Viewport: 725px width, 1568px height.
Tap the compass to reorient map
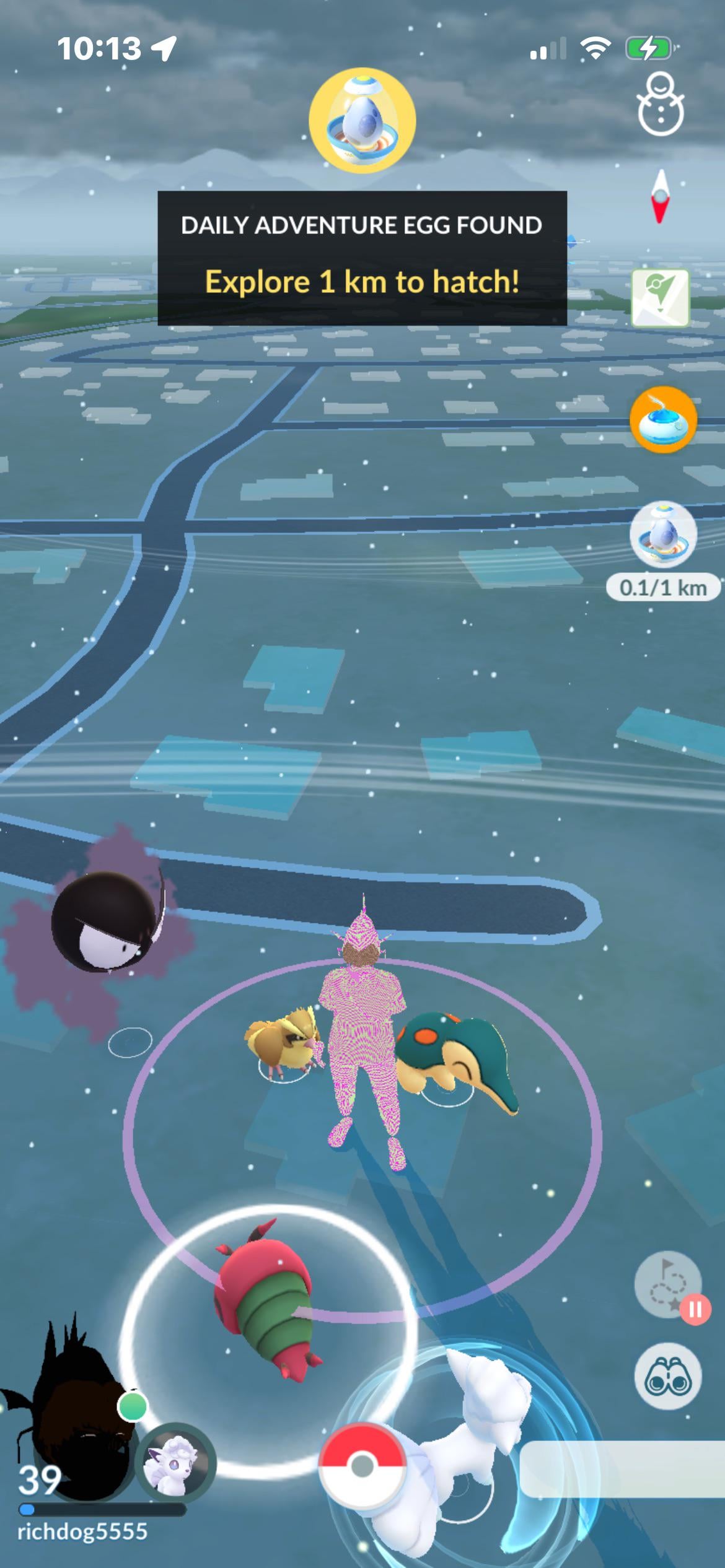coord(661,197)
